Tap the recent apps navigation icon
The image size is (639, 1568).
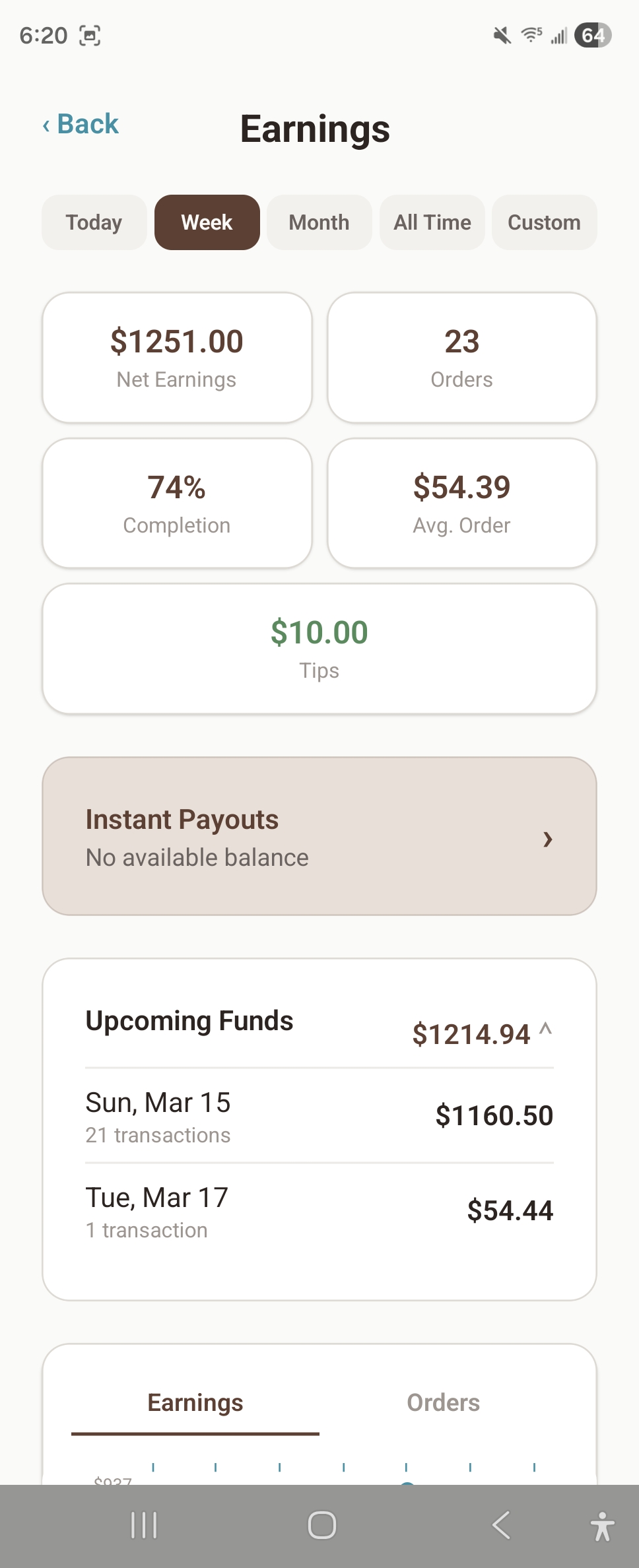143,1524
